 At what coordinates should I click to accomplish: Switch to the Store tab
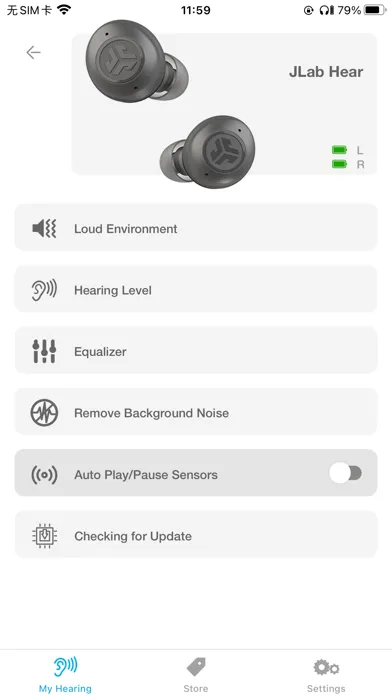tap(196, 675)
